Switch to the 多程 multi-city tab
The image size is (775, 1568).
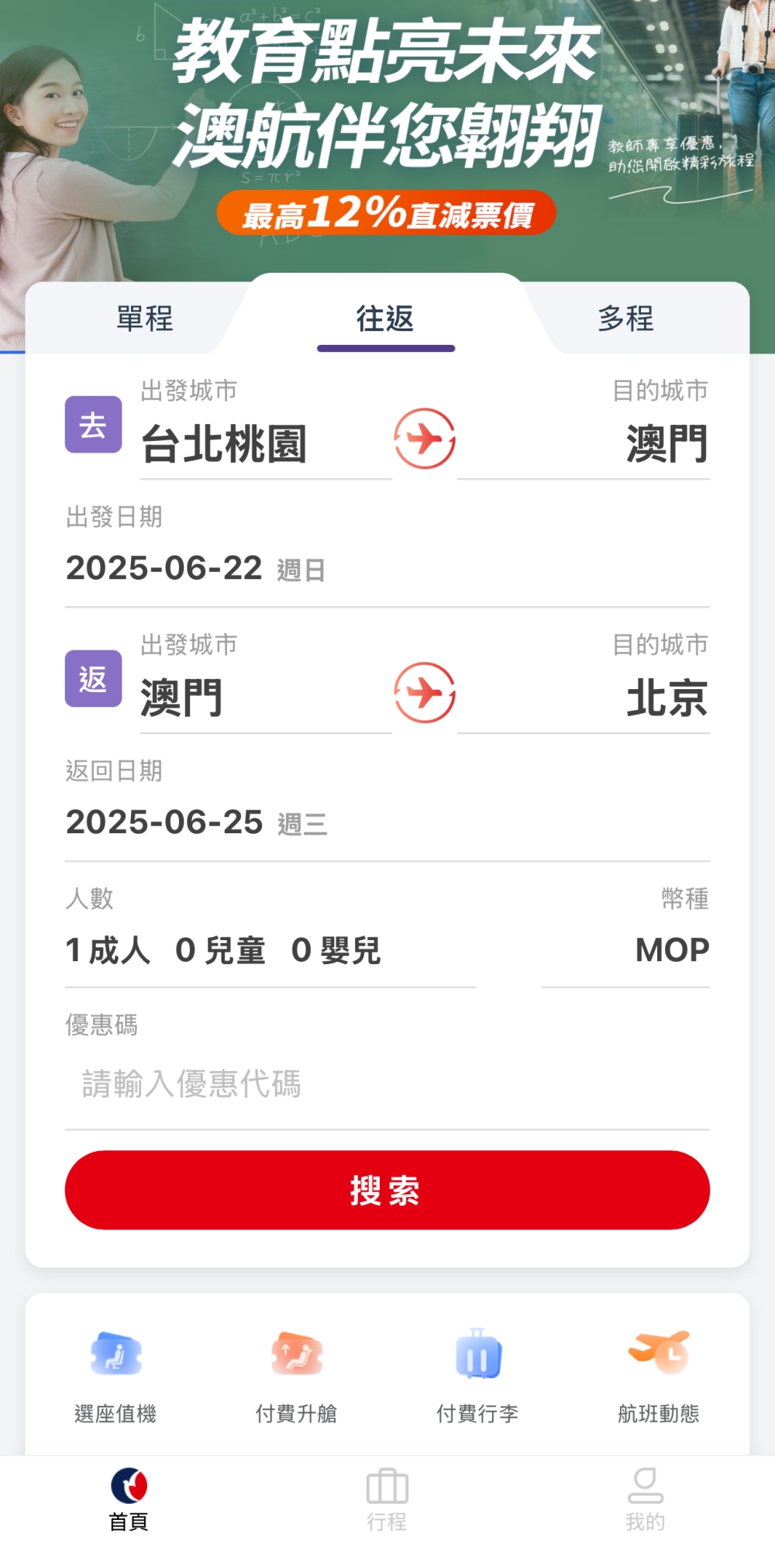pos(625,319)
